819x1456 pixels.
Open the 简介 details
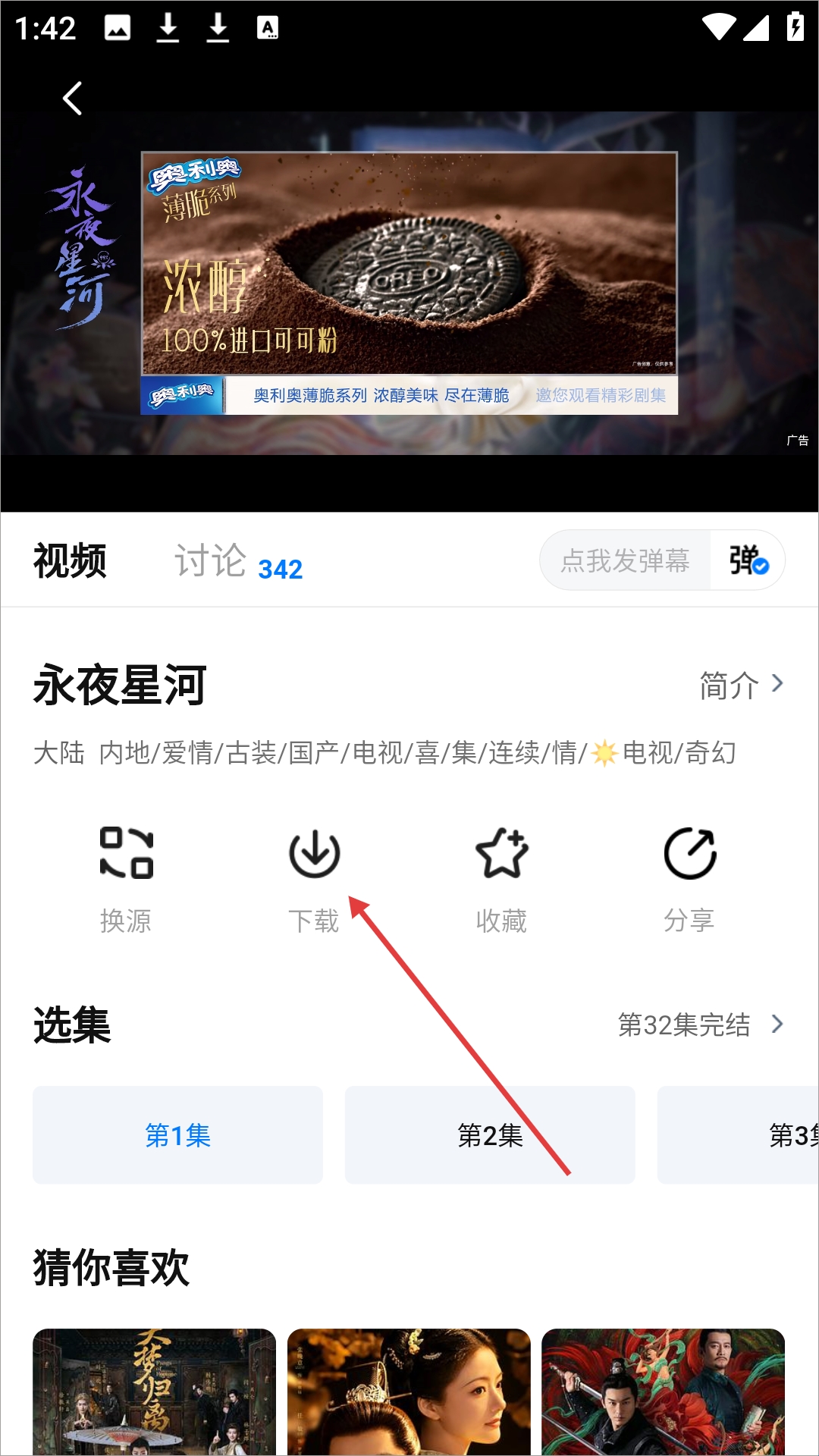click(x=740, y=685)
